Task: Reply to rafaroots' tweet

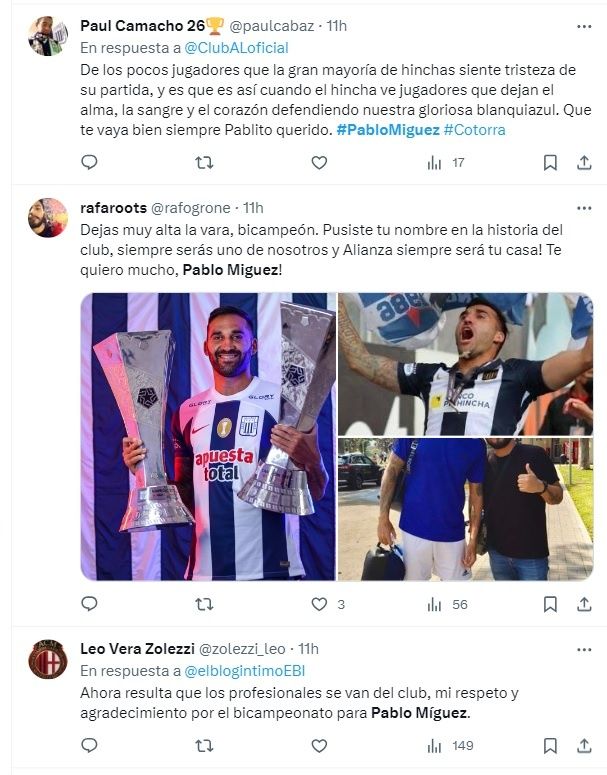Action: click(x=89, y=604)
